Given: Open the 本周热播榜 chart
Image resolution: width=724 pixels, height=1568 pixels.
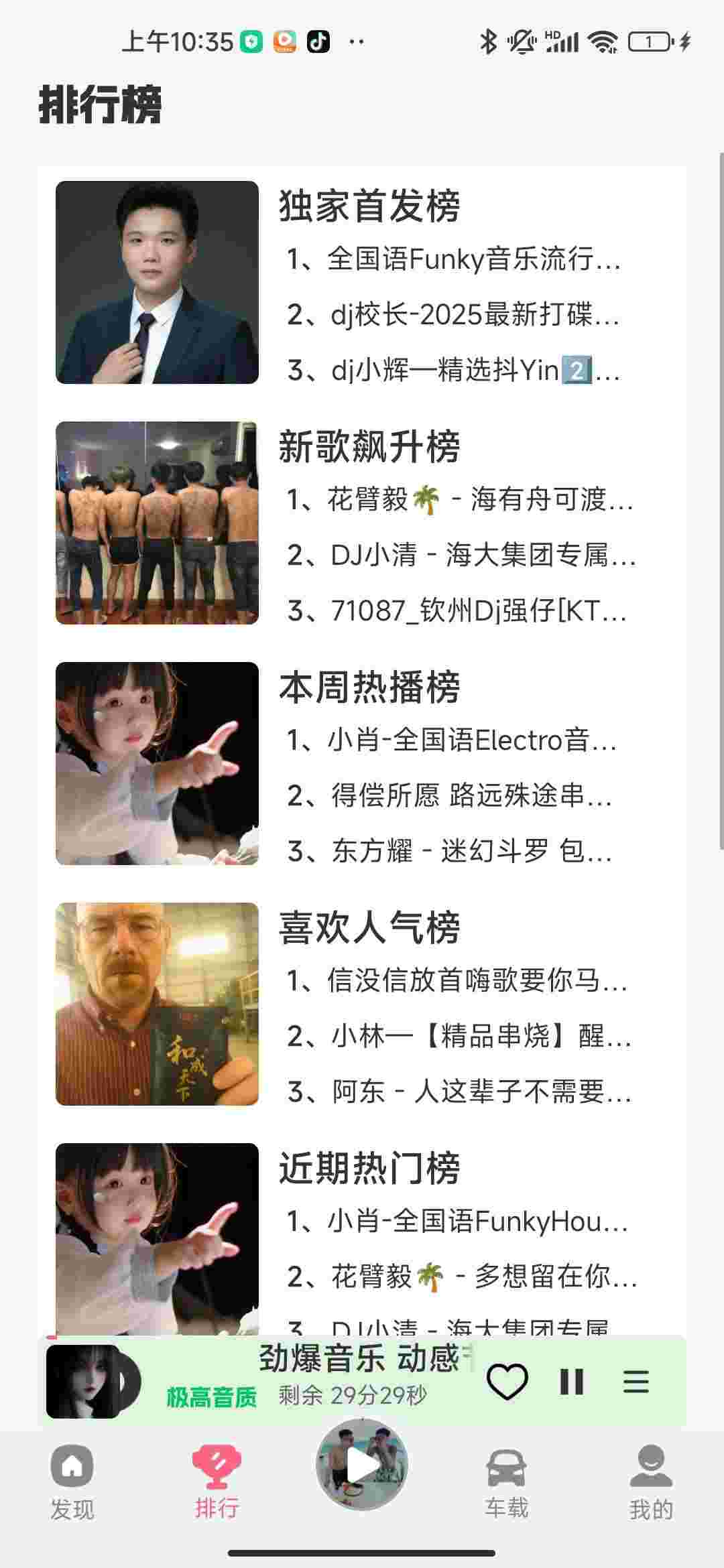Looking at the screenshot, I should (x=369, y=688).
